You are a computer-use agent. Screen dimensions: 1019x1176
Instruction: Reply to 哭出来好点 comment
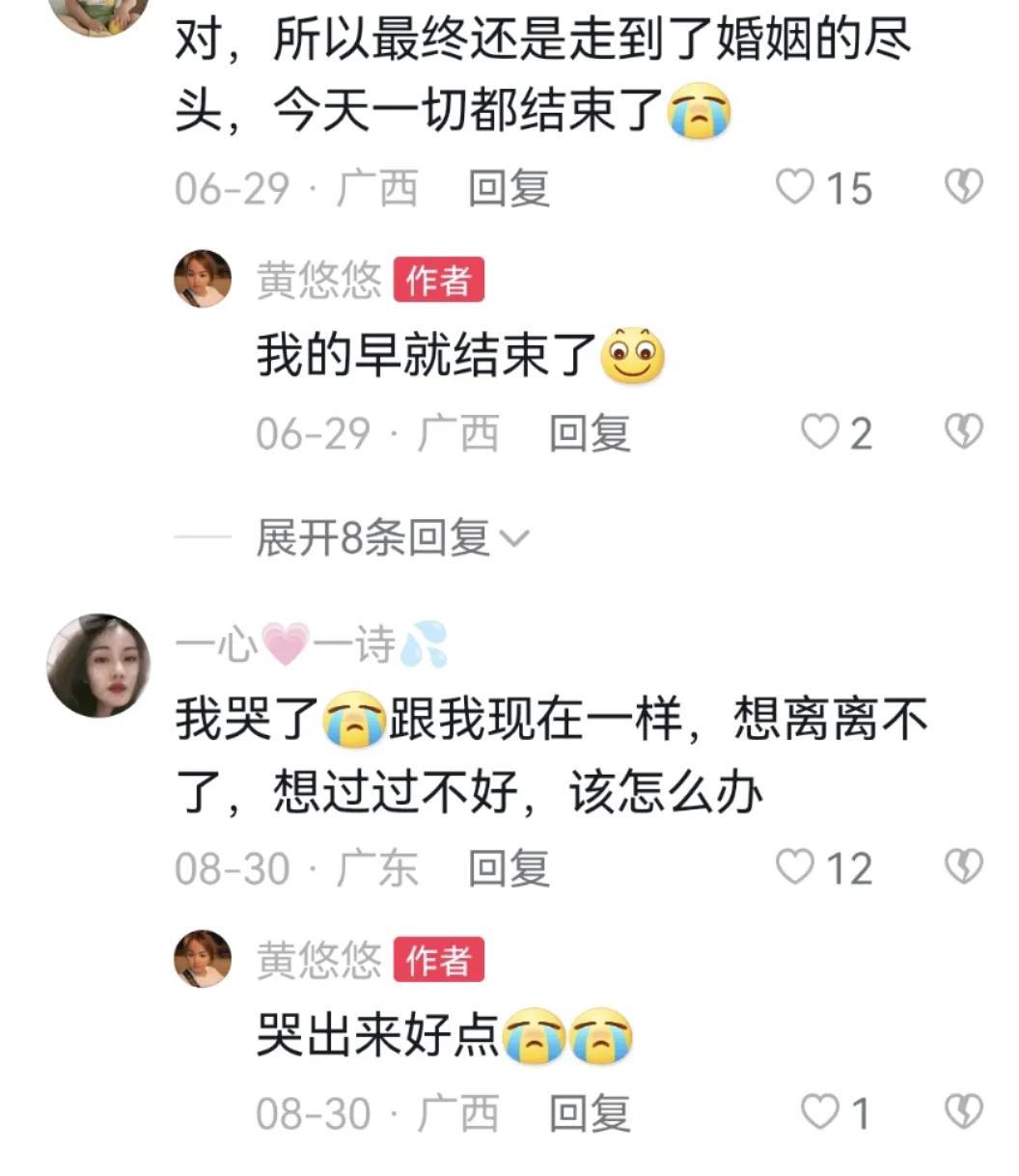click(590, 1113)
